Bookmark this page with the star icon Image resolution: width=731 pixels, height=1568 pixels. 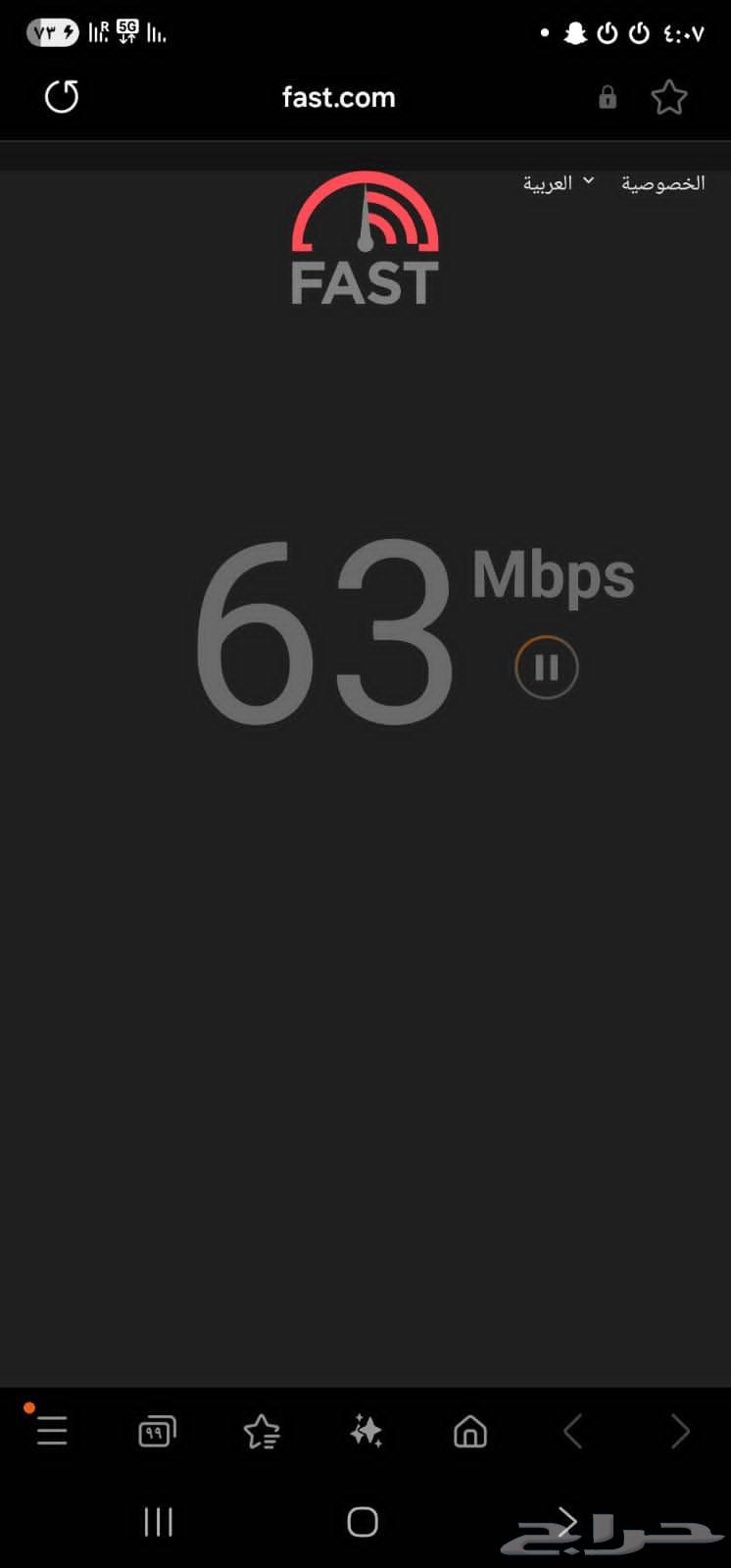(x=669, y=97)
